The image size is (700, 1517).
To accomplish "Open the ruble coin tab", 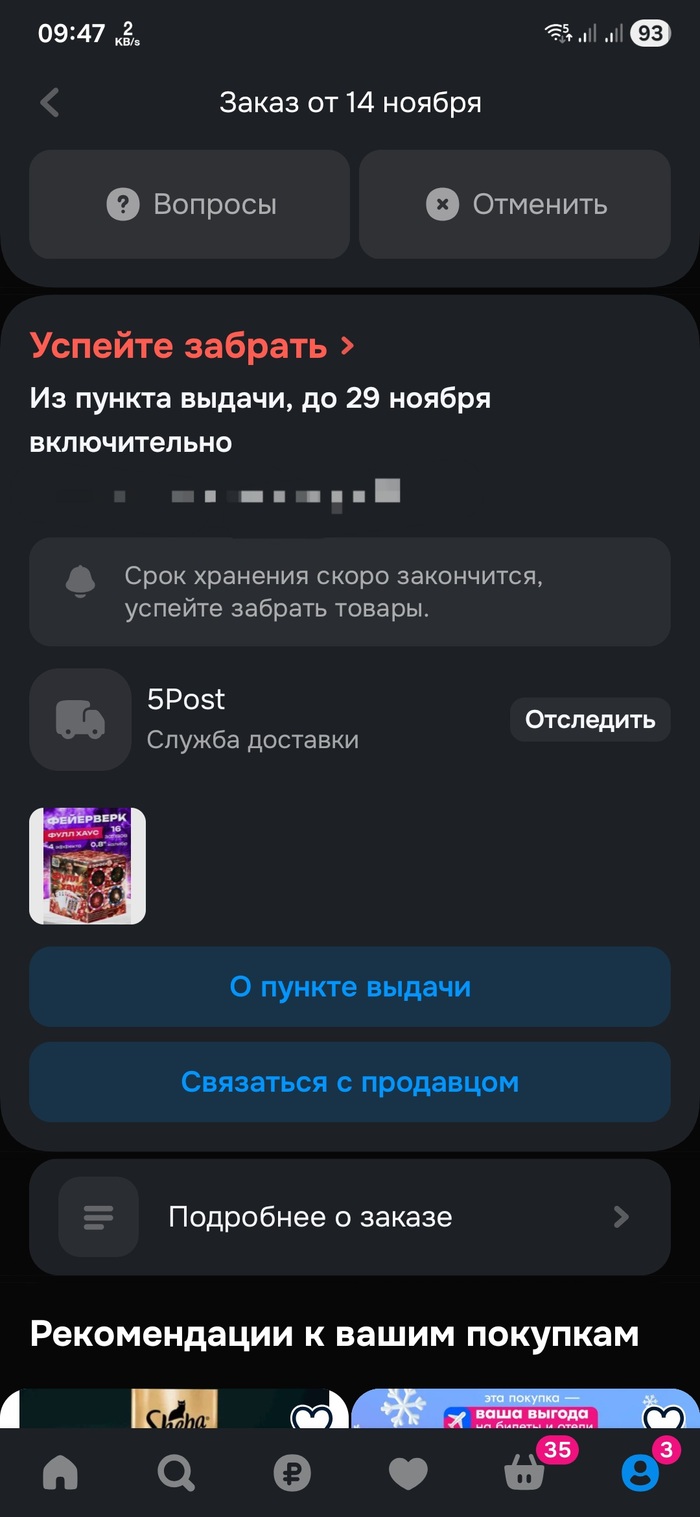I will point(292,1472).
